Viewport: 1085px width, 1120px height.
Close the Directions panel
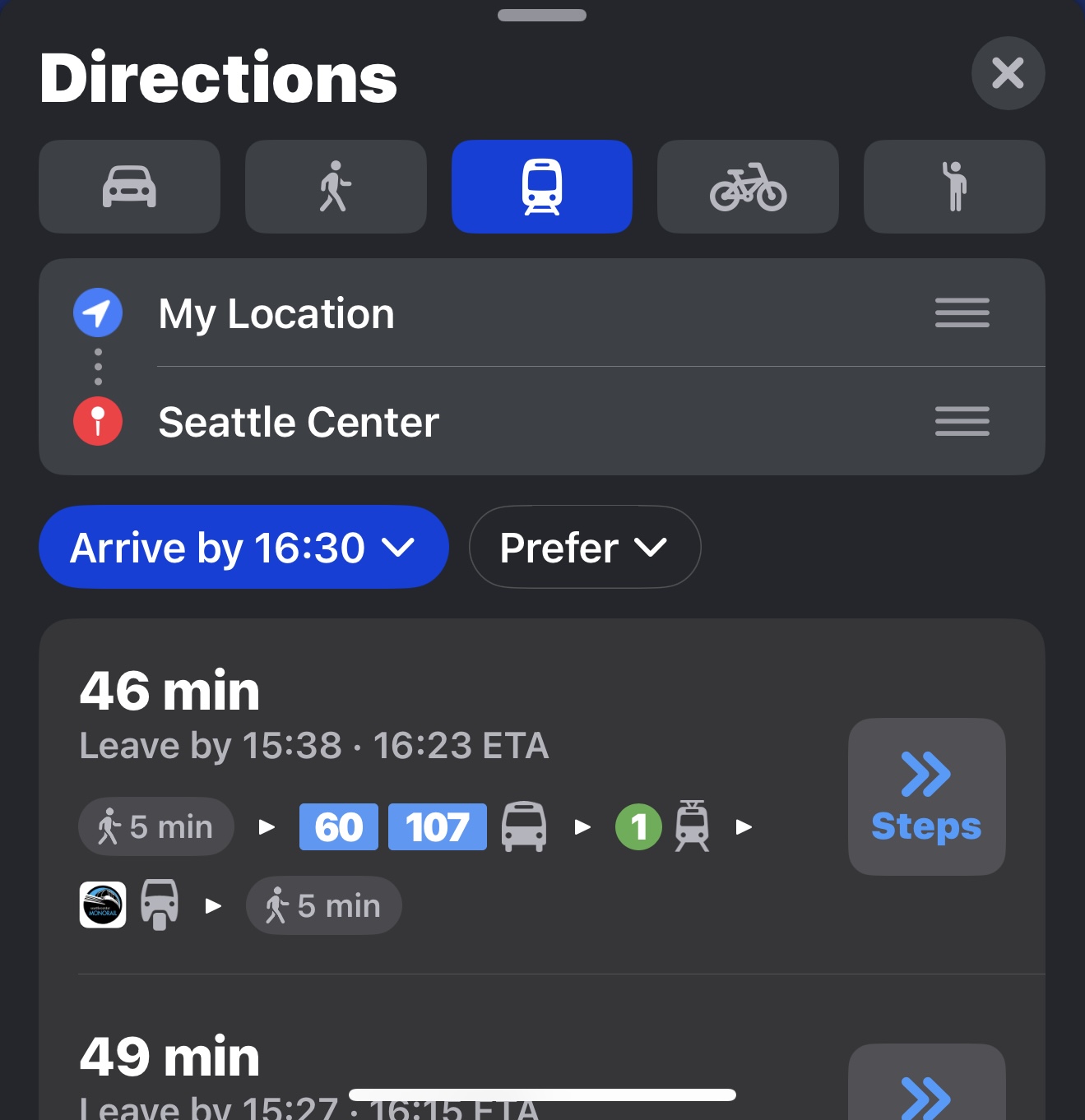tap(1008, 73)
